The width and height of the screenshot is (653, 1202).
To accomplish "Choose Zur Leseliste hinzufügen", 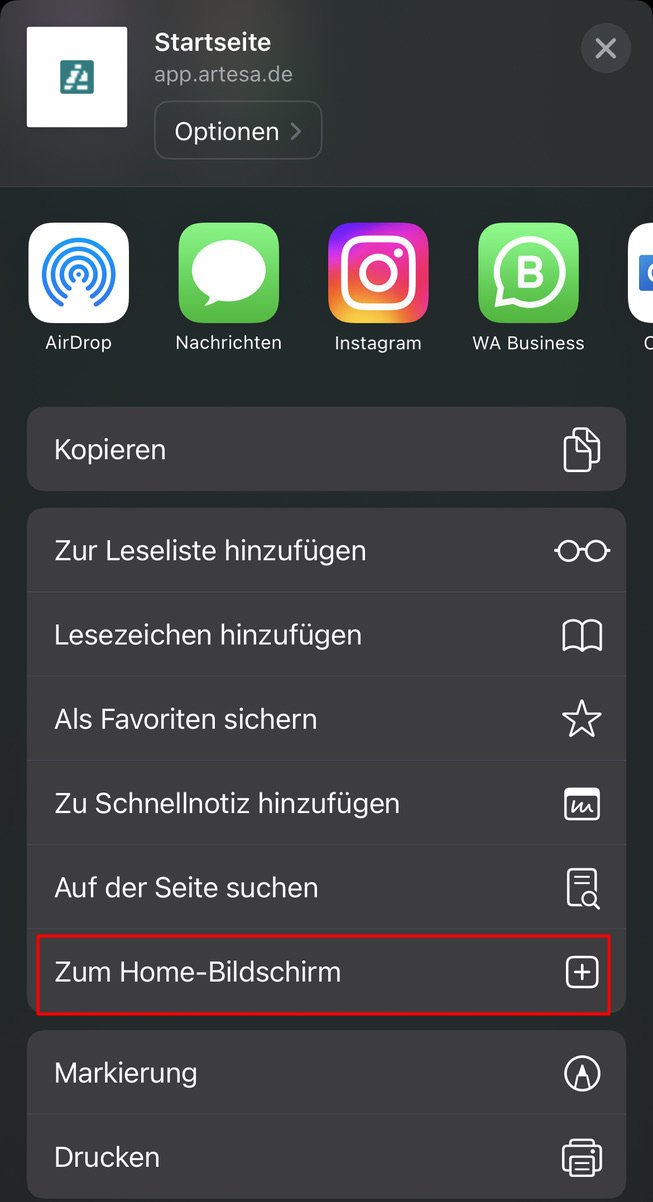I will 326,551.
